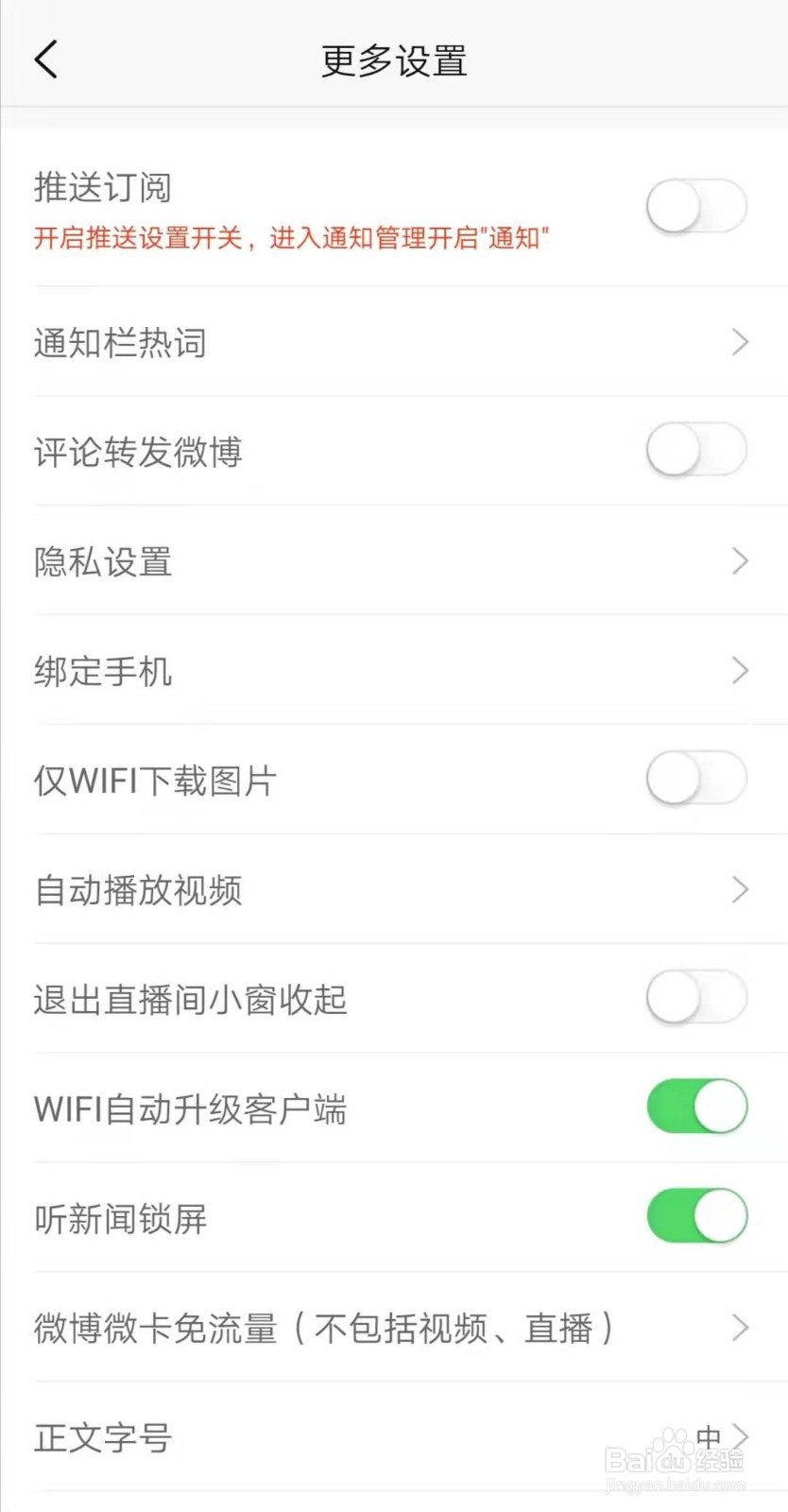Open 通知栏热词 settings
The height and width of the screenshot is (1512, 788).
click(x=394, y=343)
